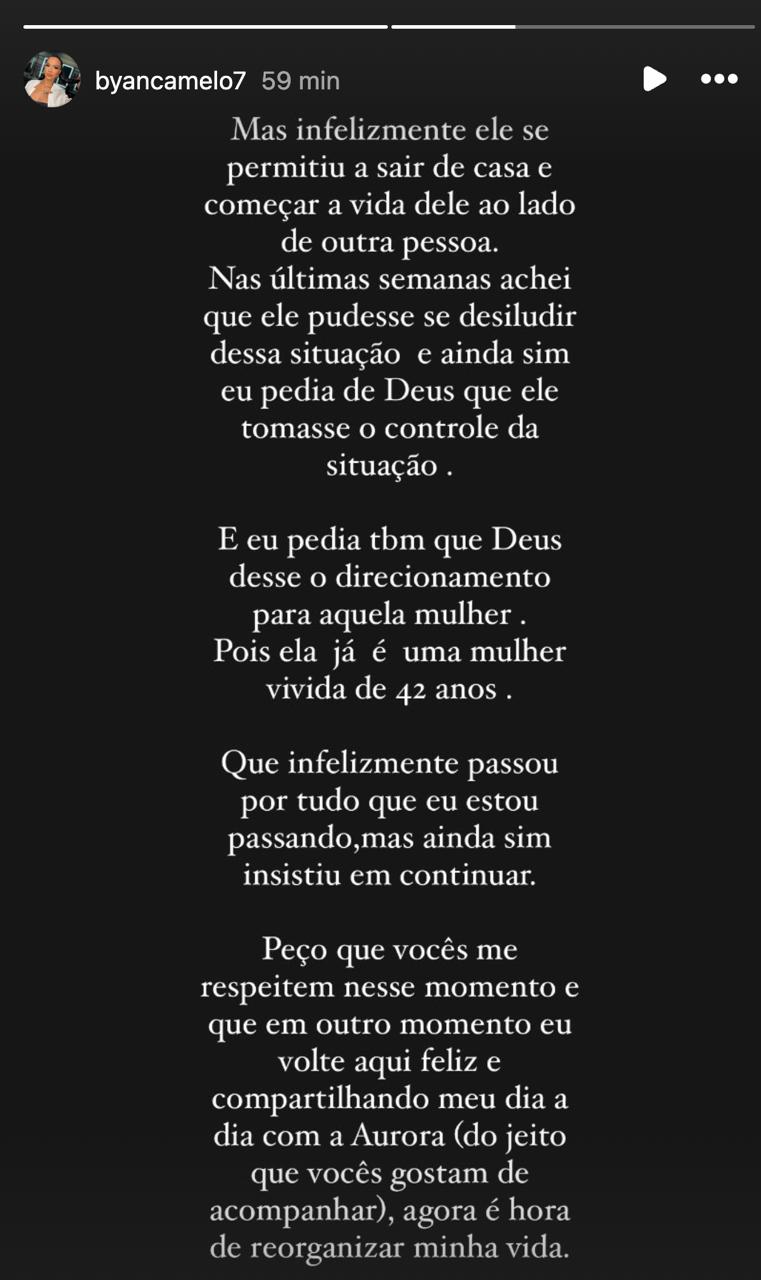Screen dimensions: 761x1280
Task: Tap the byancamelo7 username
Action: pos(170,81)
